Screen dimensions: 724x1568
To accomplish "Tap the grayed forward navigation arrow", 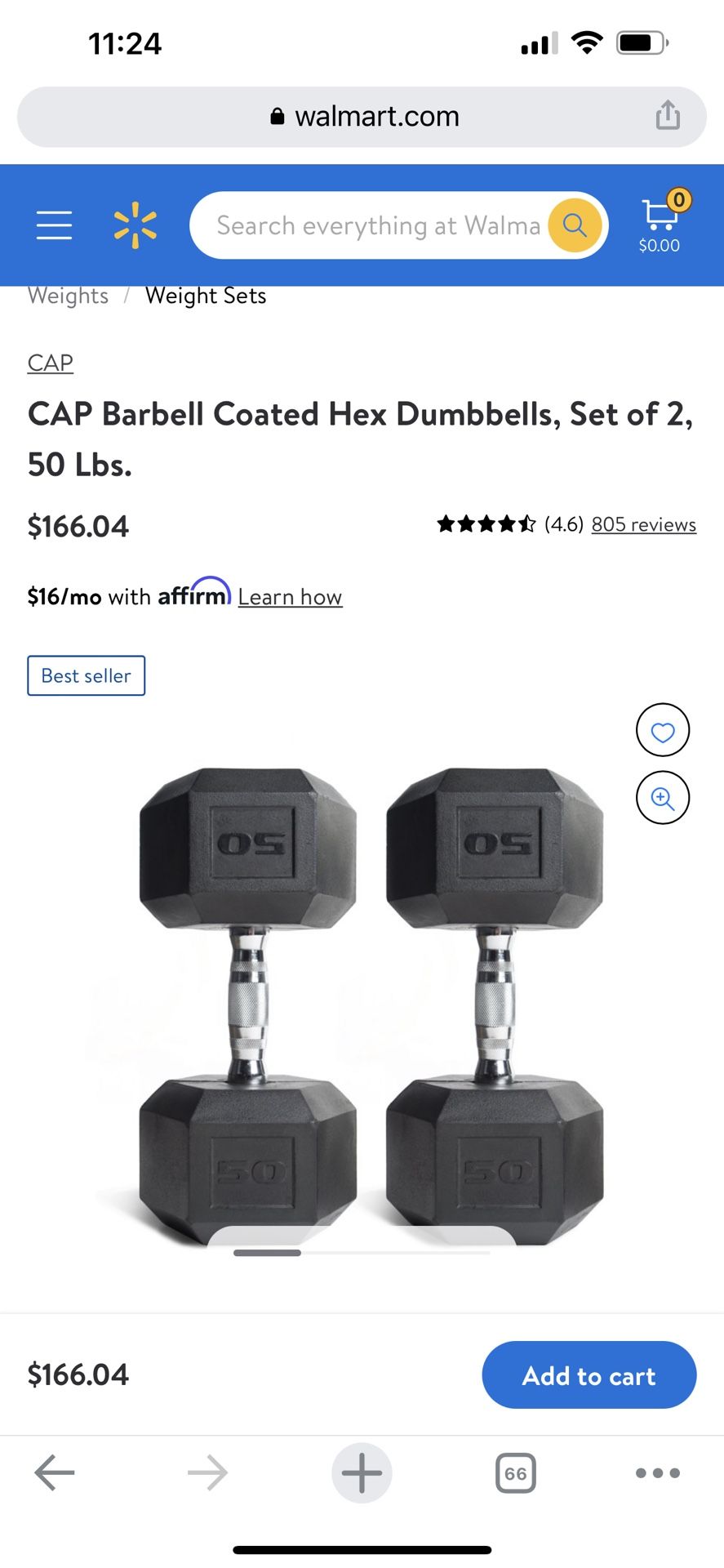I will (207, 1472).
